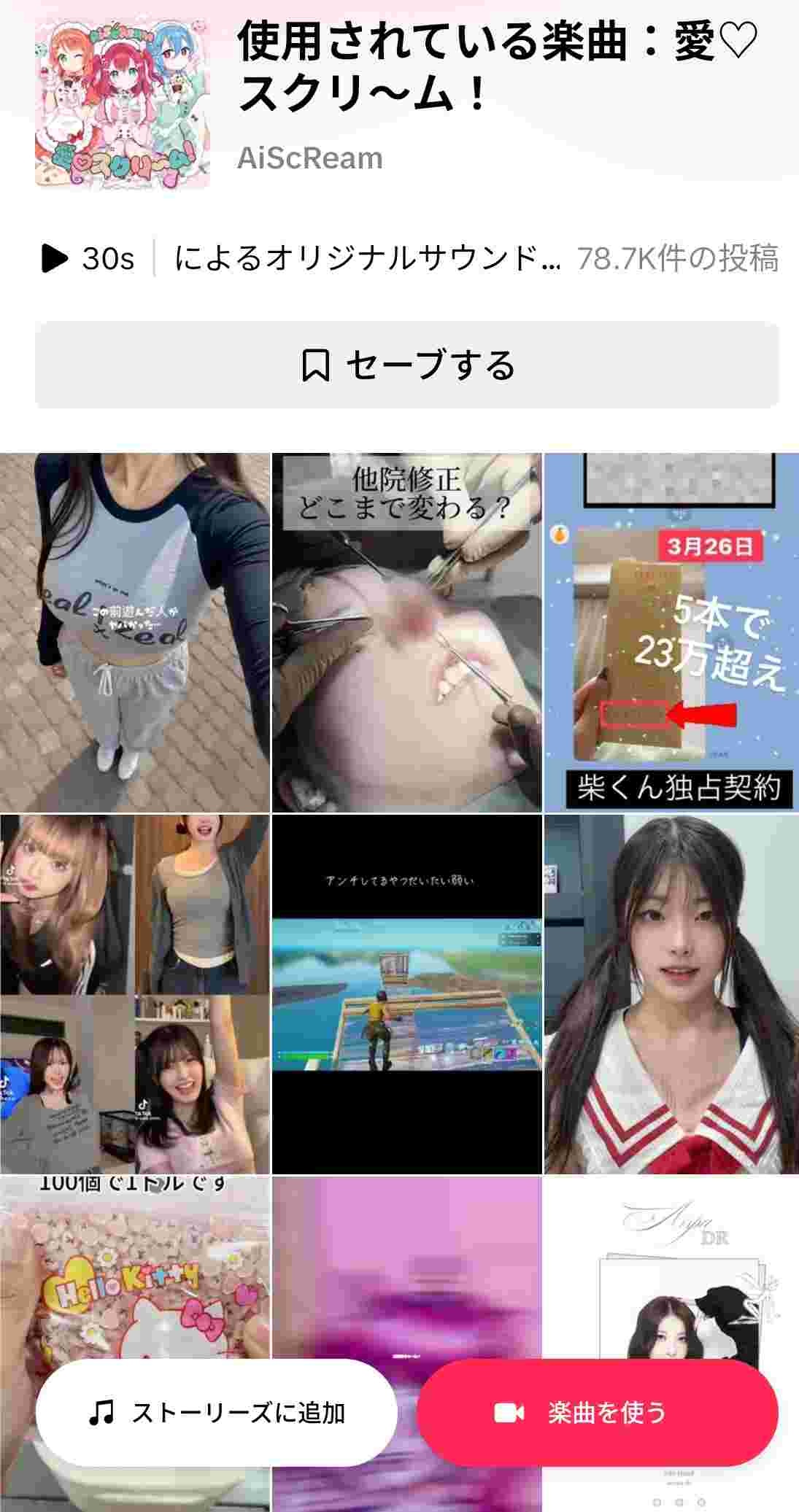Open the artist AiScReam link
The image size is (799, 1512).
[310, 158]
